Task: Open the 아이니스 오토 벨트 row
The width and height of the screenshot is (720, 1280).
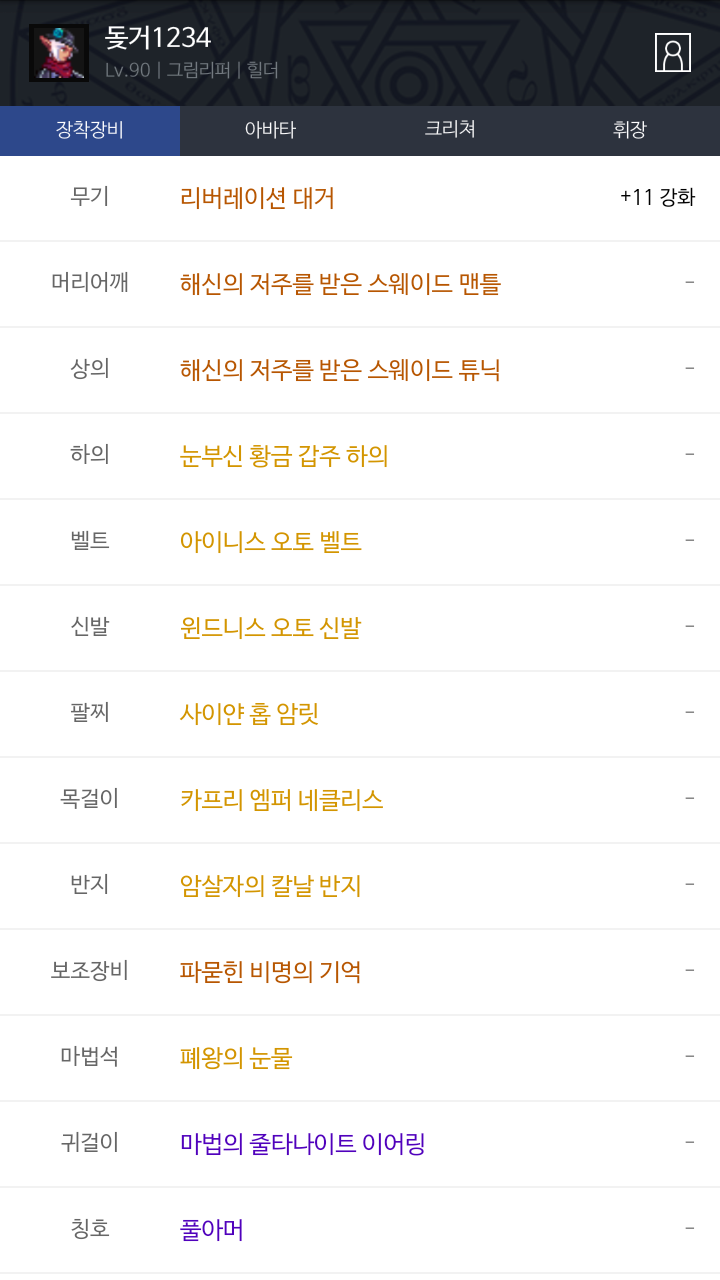Action: pos(360,542)
